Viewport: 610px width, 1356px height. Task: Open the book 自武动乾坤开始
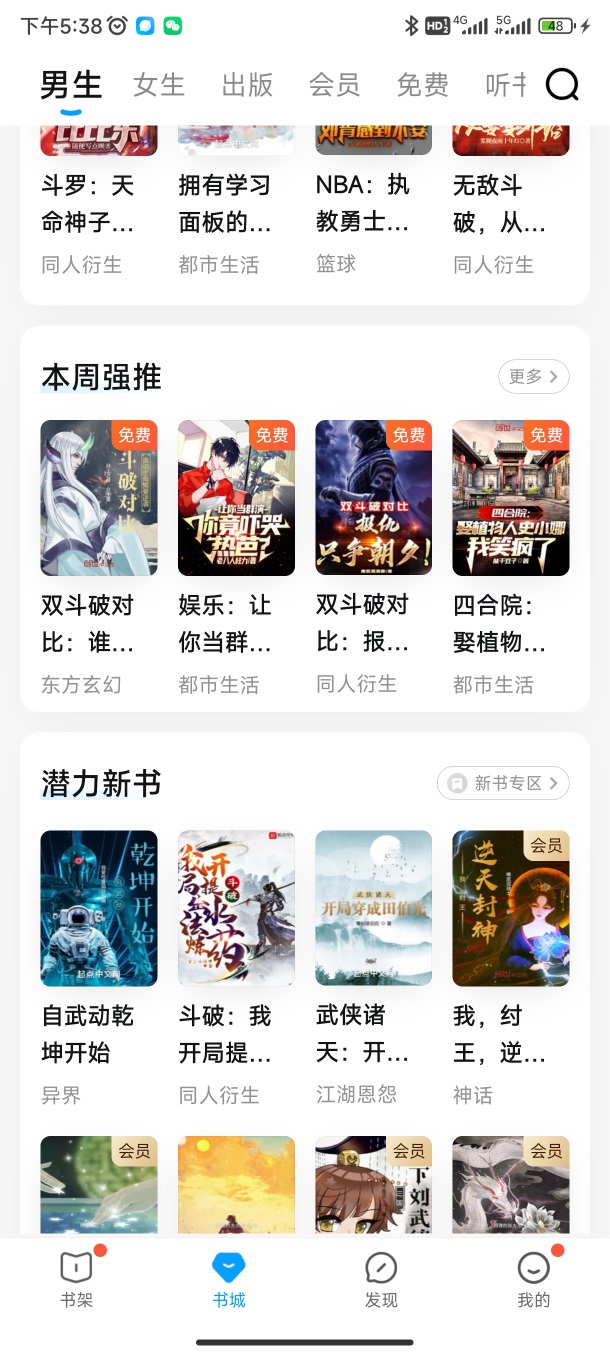coord(99,908)
